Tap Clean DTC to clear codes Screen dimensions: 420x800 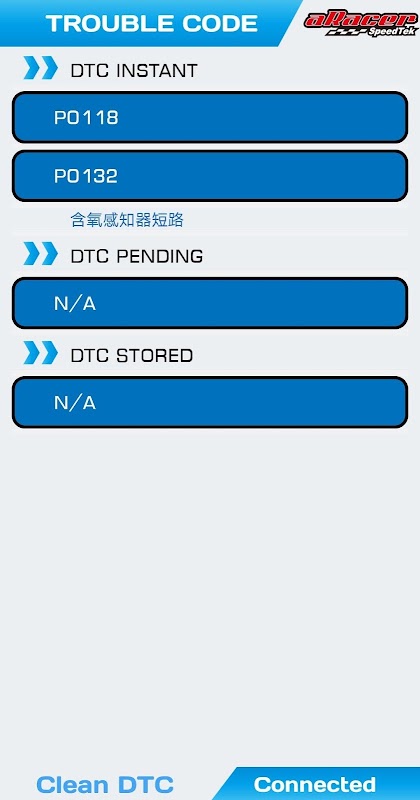click(105, 784)
